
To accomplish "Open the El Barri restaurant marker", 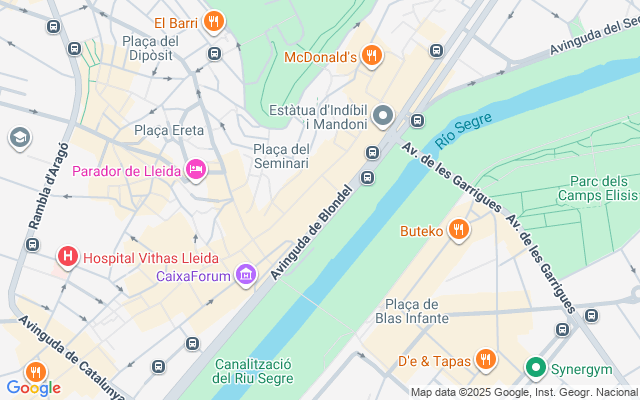I will coord(213,21).
